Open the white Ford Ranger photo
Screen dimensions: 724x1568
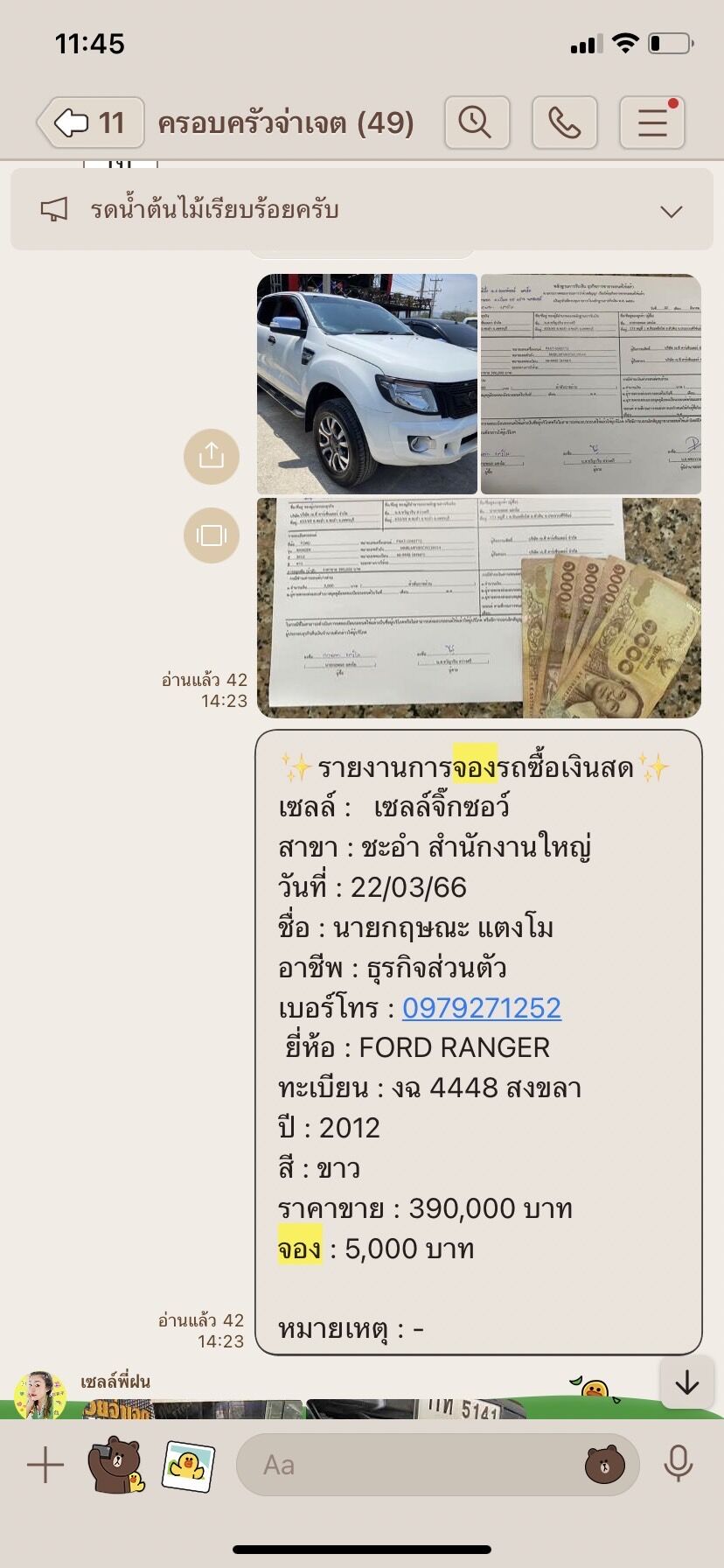click(367, 384)
